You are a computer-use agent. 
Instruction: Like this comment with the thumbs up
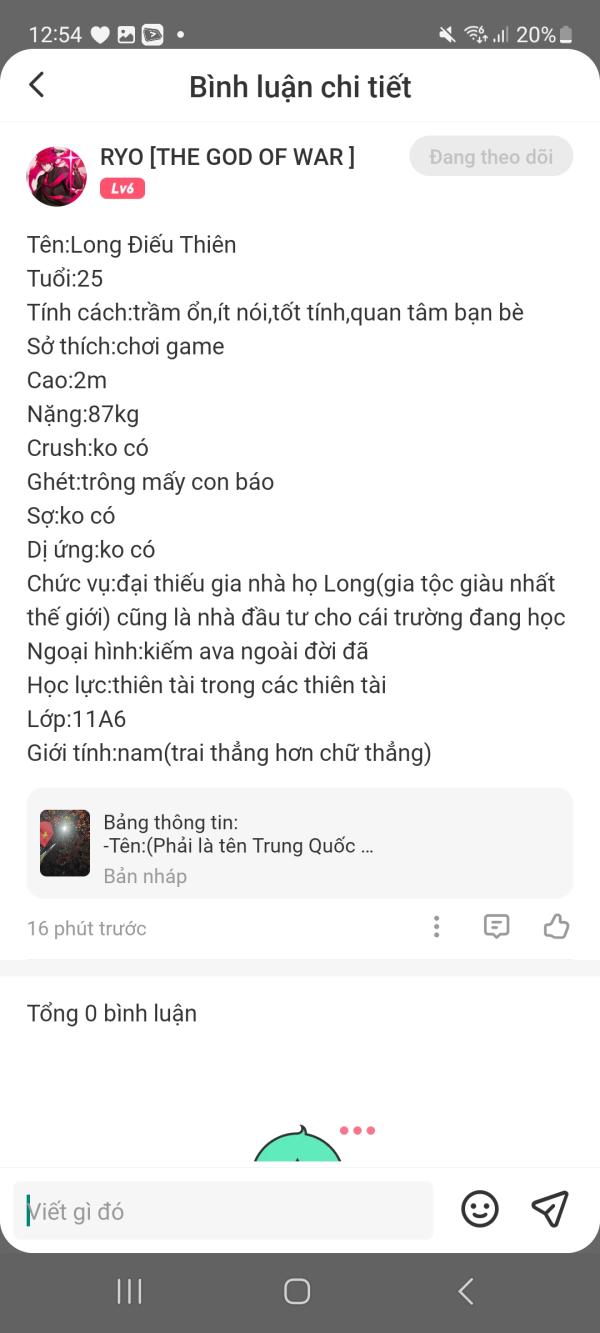pyautogui.click(x=556, y=927)
